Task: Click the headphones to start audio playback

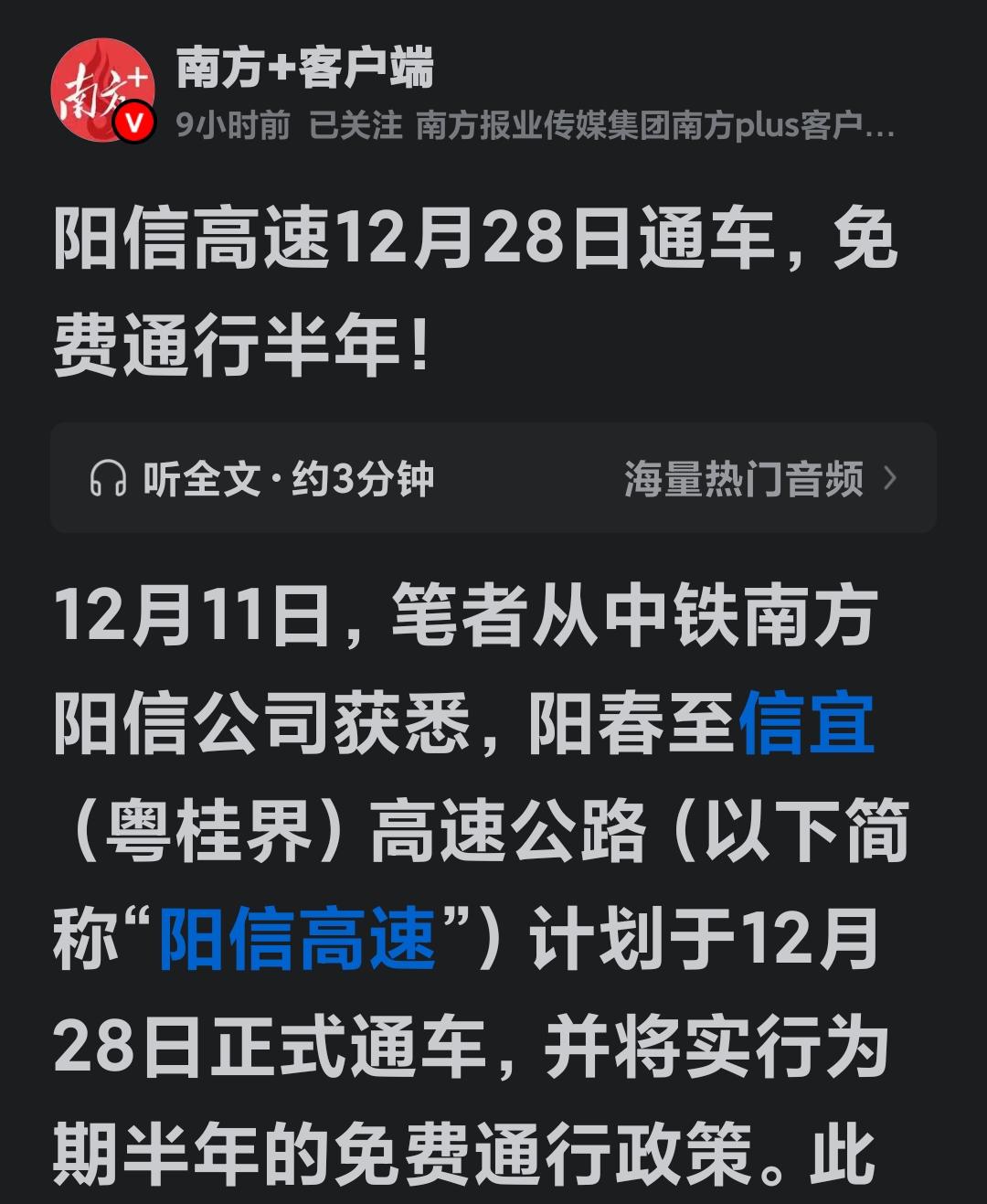Action: 109,478
